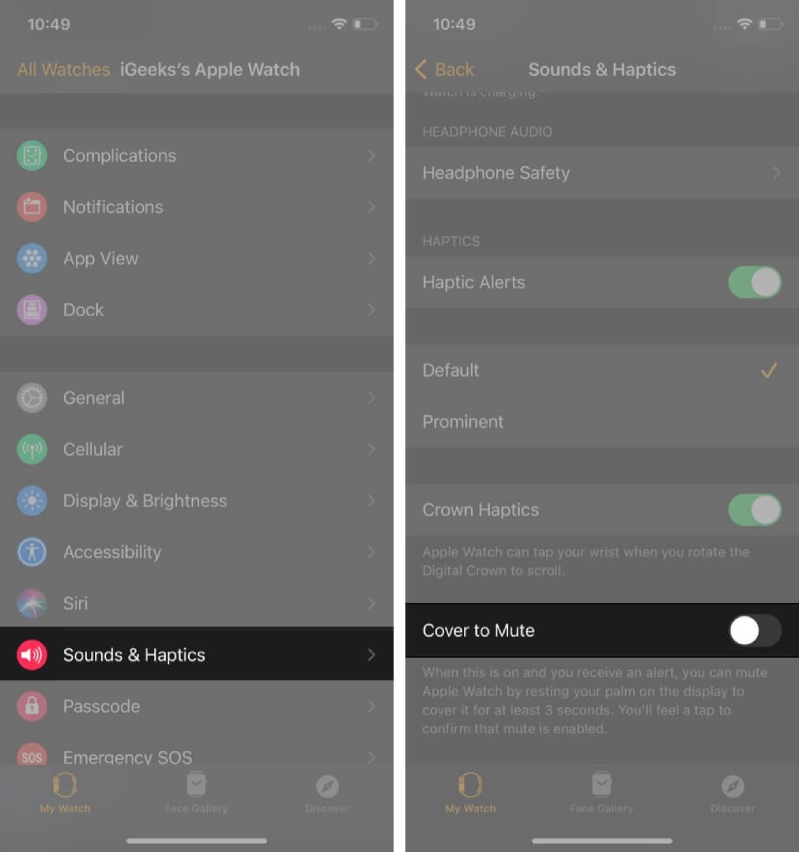Screen dimensions: 799x852
Task: Toggle the Cover to Mute switch
Action: coord(754,631)
